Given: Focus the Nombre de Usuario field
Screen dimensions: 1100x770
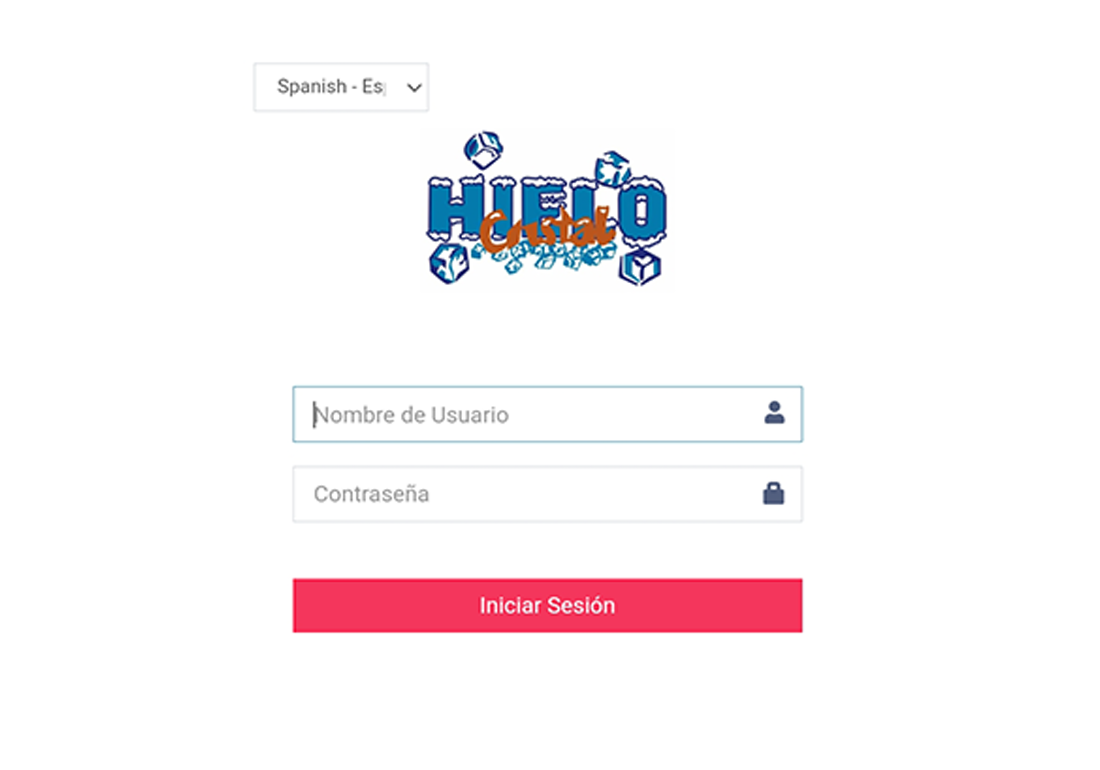Looking at the screenshot, I should [x=530, y=414].
